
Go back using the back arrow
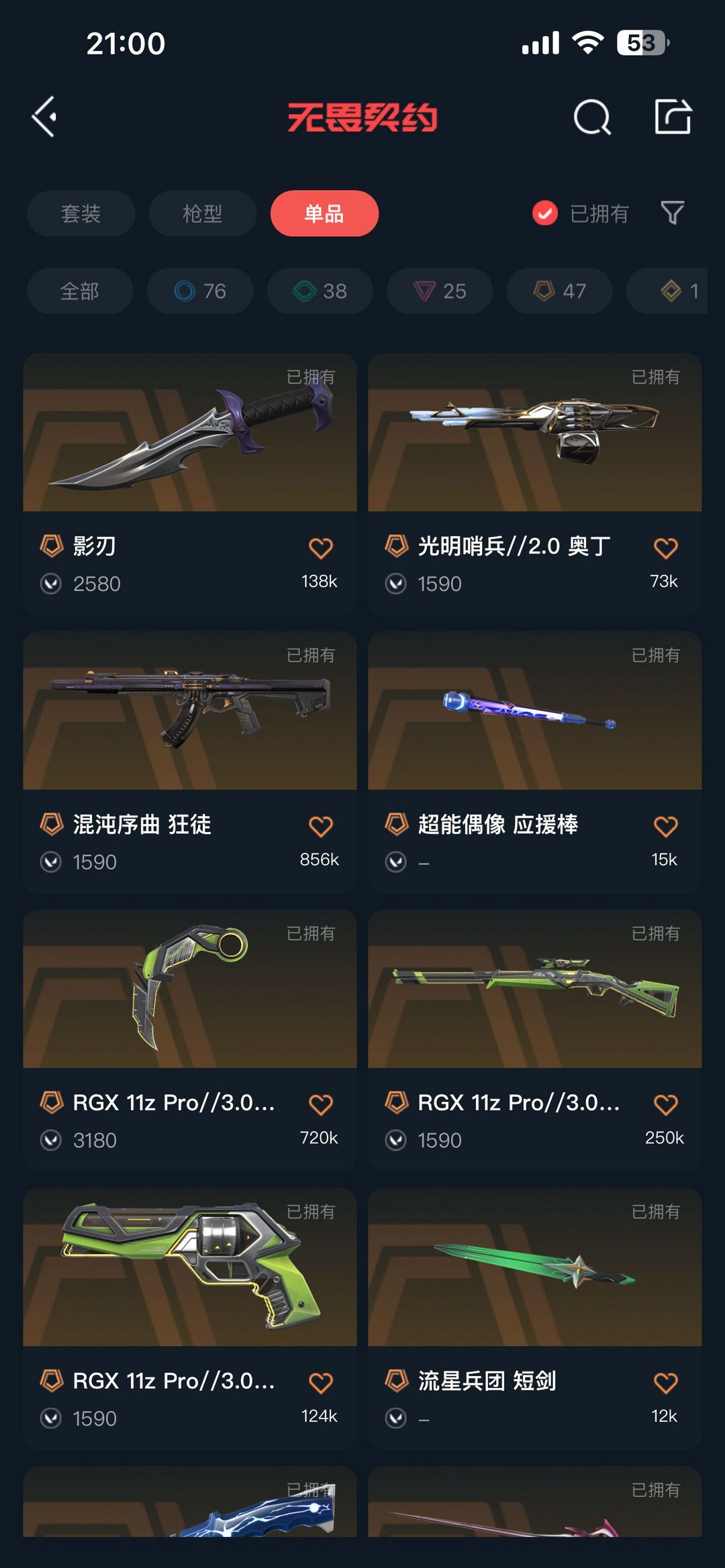(x=44, y=117)
